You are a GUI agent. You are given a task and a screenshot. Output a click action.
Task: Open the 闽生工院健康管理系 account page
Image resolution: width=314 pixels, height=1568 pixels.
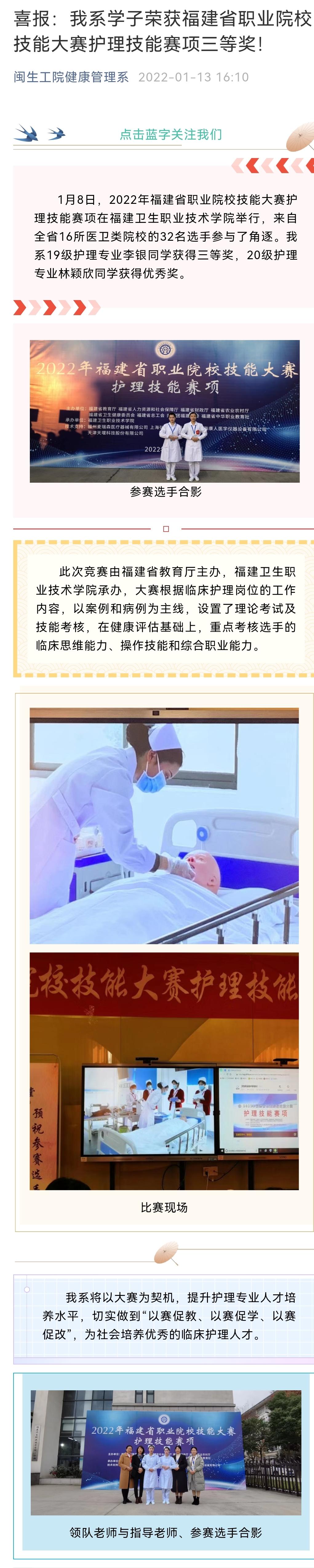tap(71, 77)
